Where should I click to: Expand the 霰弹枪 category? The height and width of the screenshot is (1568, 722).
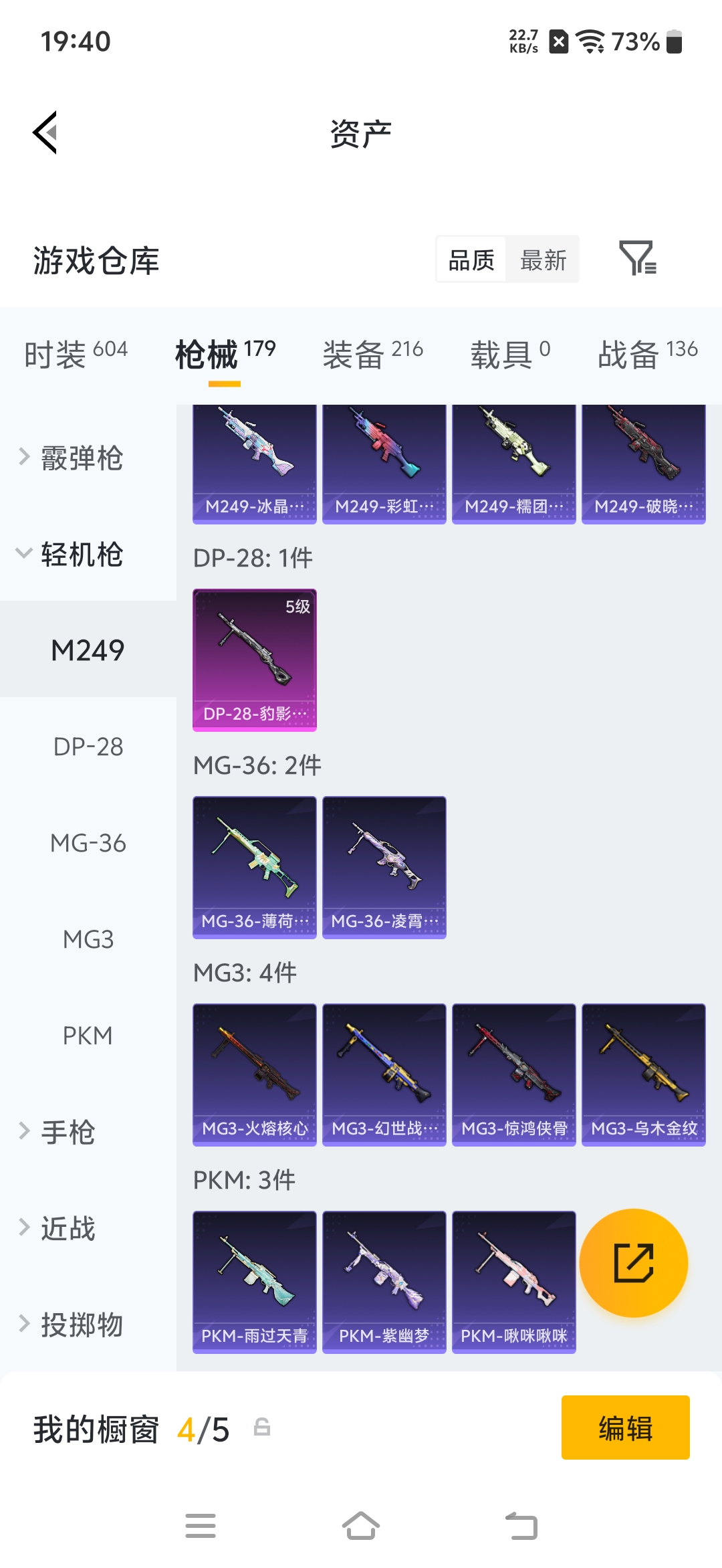(80, 458)
